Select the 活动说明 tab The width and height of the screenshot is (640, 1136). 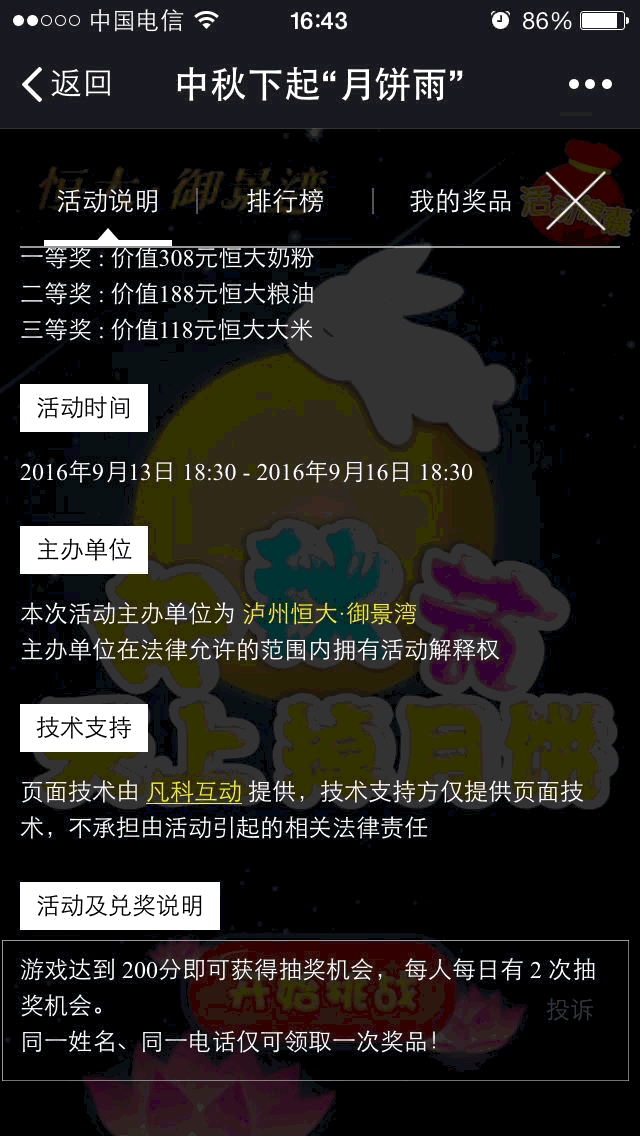pyautogui.click(x=108, y=201)
